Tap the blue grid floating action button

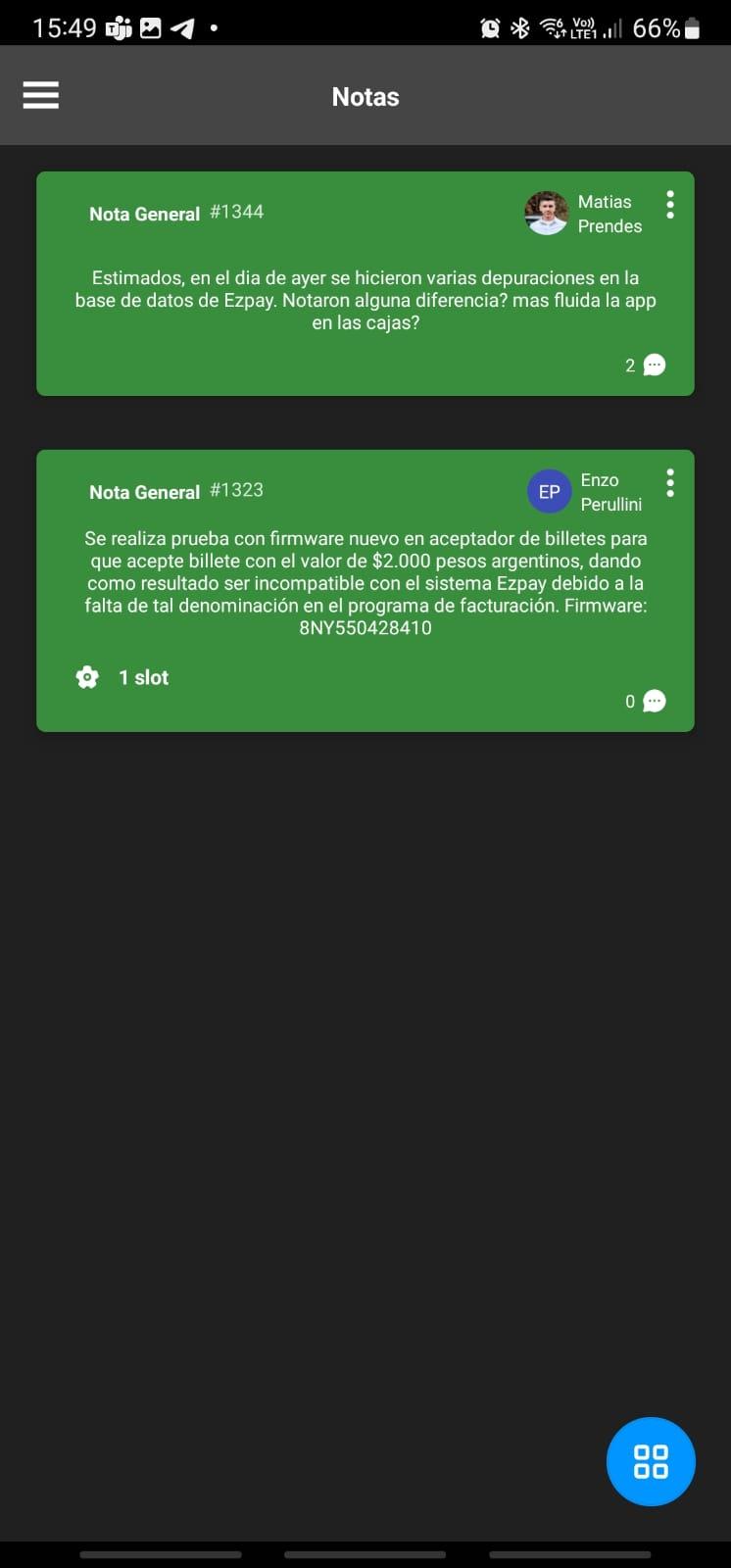point(651,1461)
